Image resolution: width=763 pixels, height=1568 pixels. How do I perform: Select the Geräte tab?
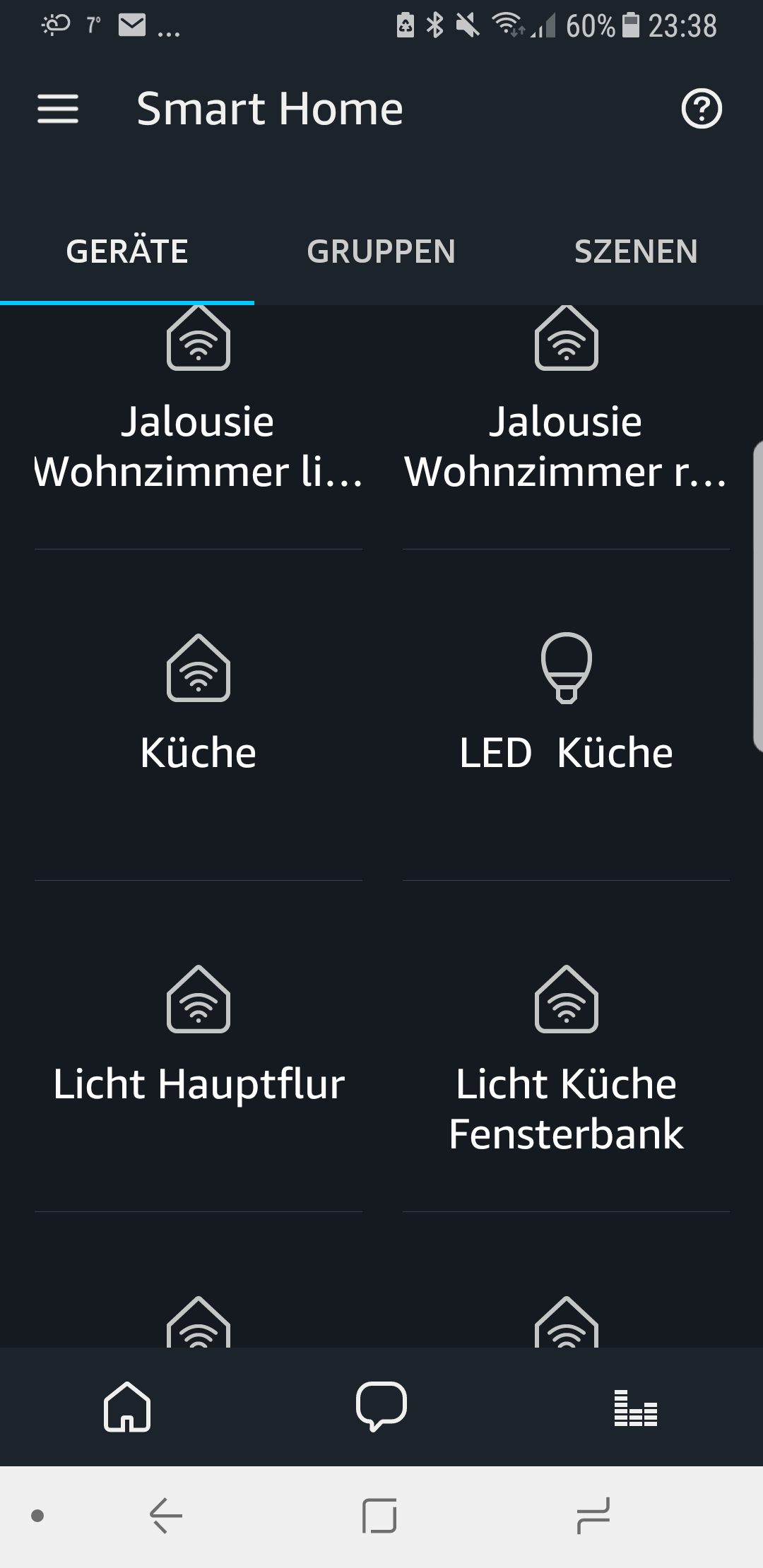(x=127, y=252)
